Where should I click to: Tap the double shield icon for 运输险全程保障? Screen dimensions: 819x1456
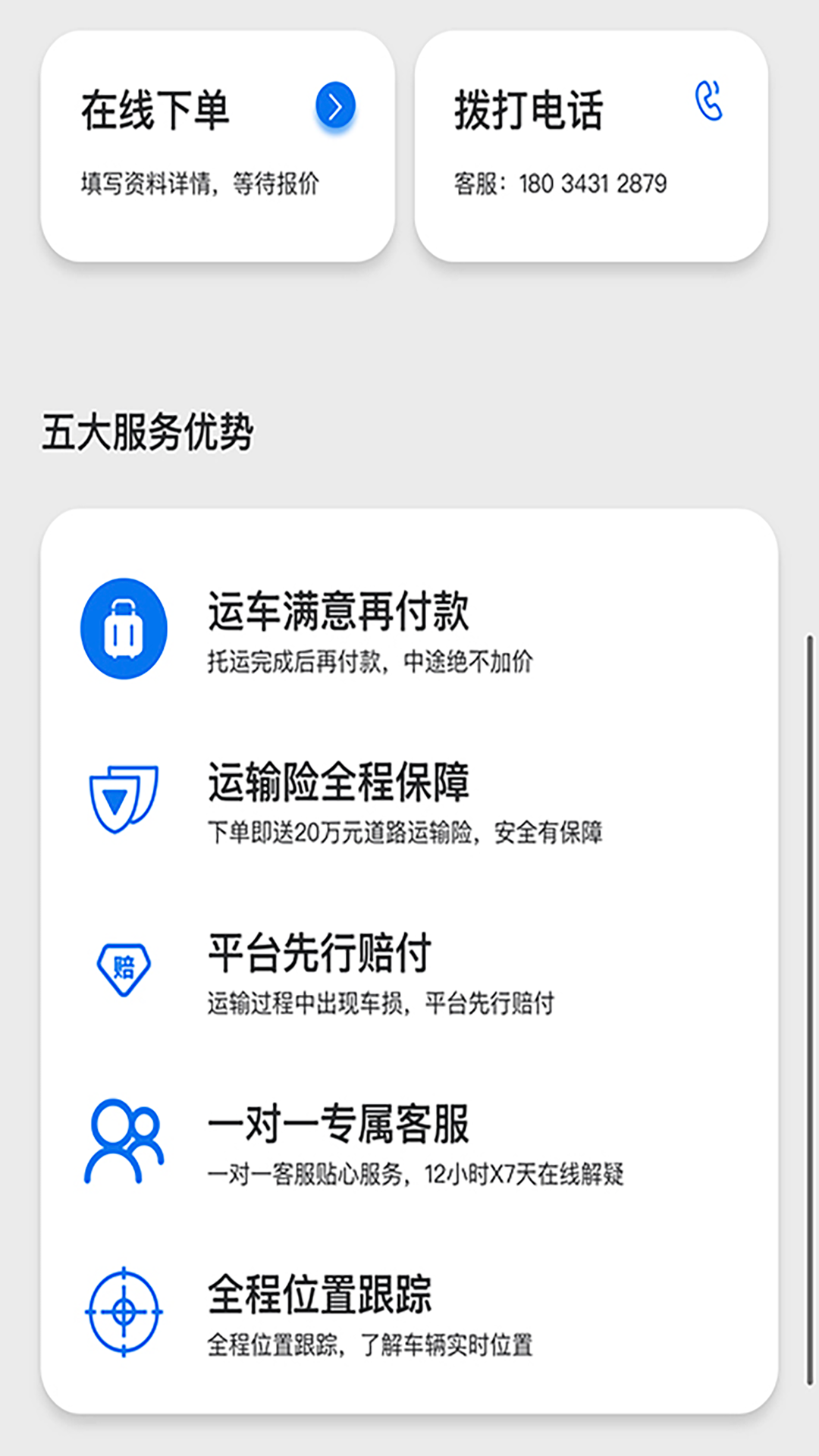(124, 800)
